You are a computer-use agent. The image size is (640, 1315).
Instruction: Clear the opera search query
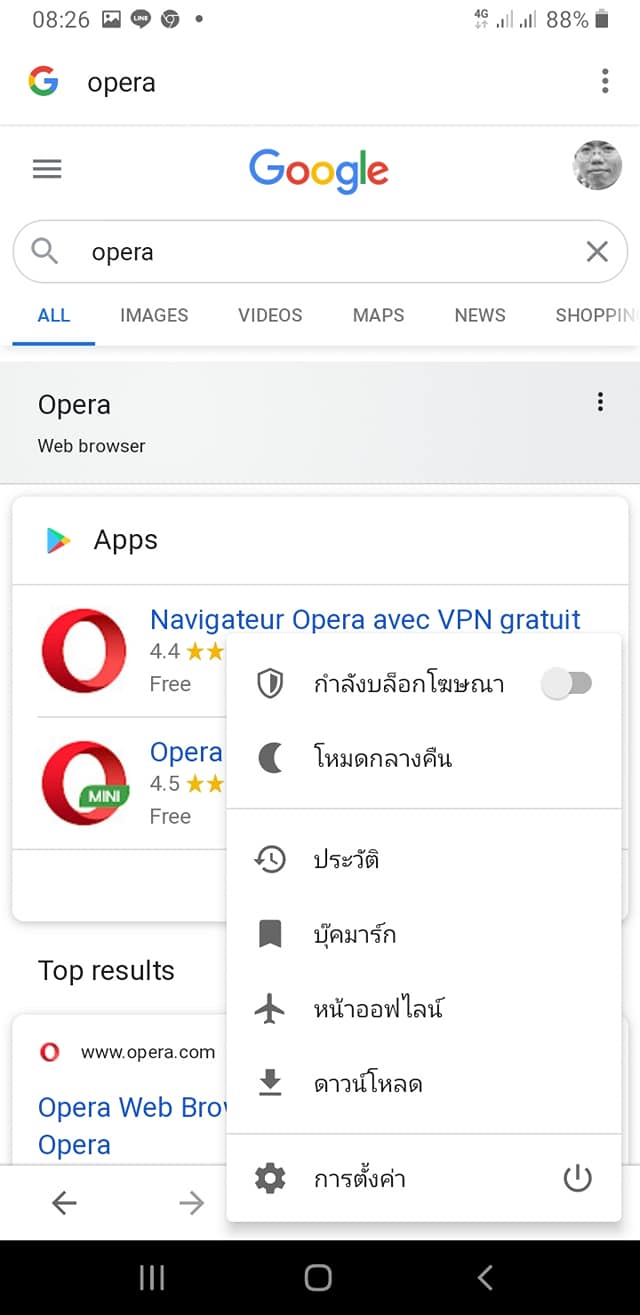[597, 252]
